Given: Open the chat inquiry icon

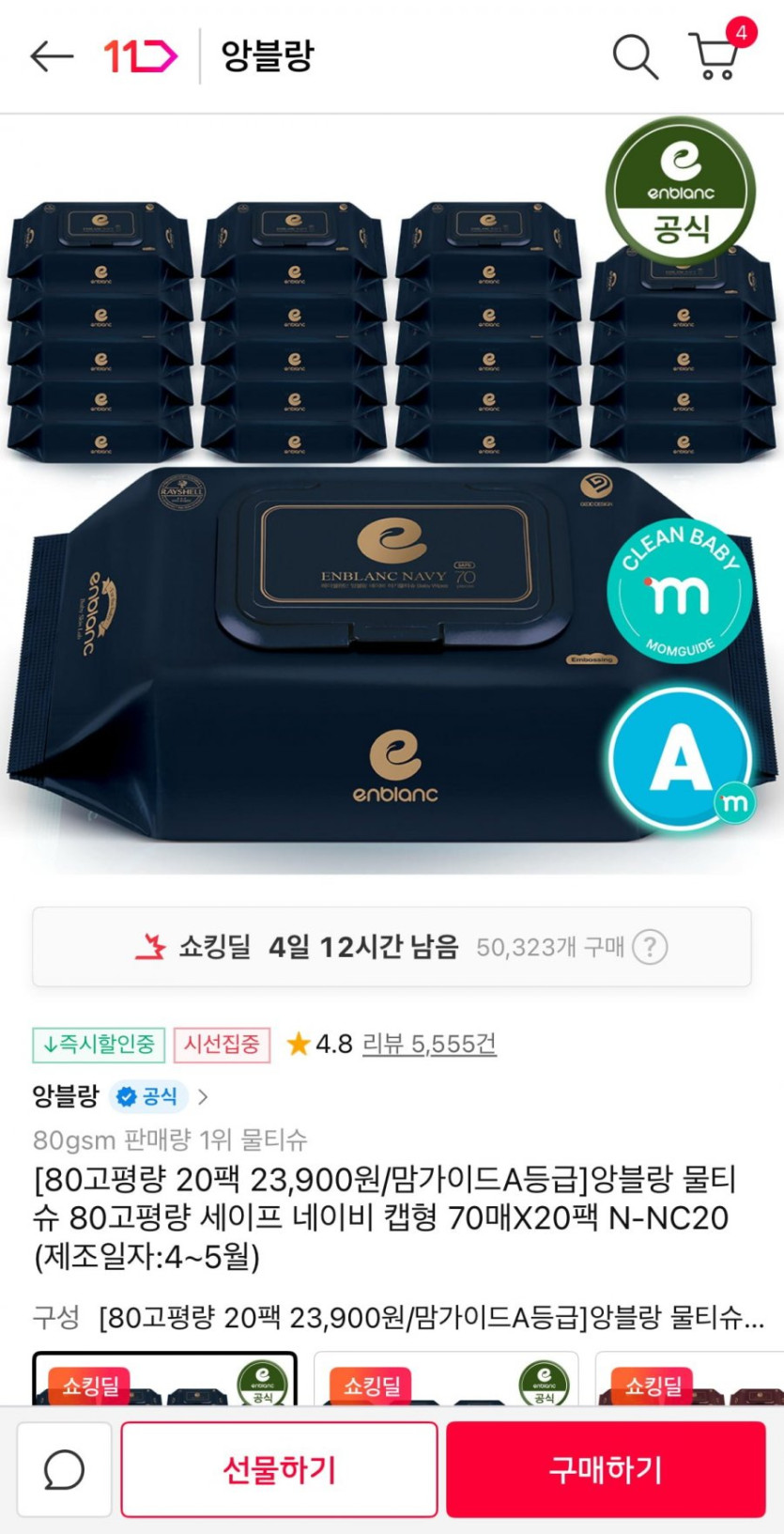Looking at the screenshot, I should pyautogui.click(x=64, y=1469).
